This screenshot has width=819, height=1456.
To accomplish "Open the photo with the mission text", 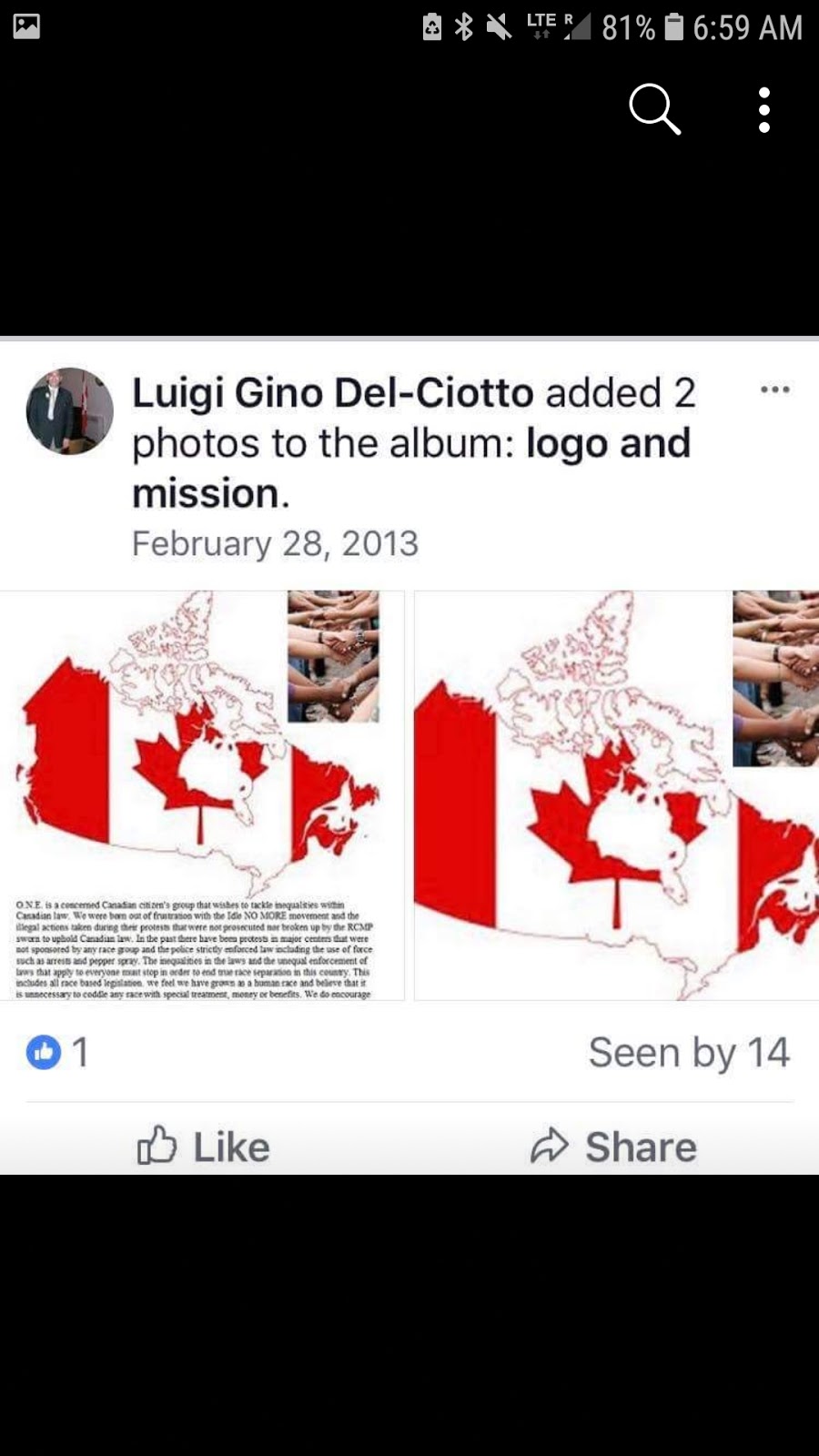I will [202, 795].
